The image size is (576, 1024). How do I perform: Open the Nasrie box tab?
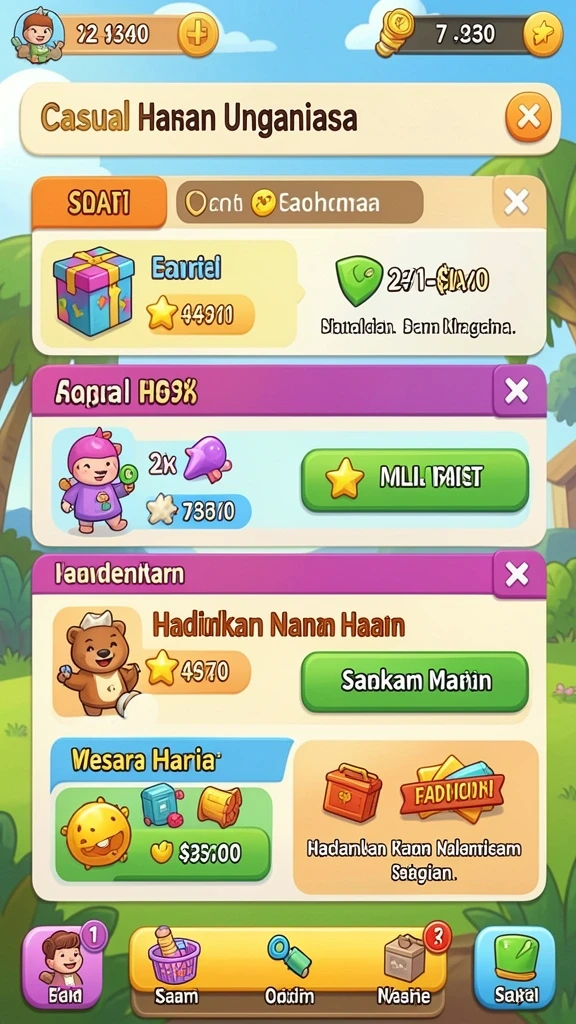coord(405,967)
